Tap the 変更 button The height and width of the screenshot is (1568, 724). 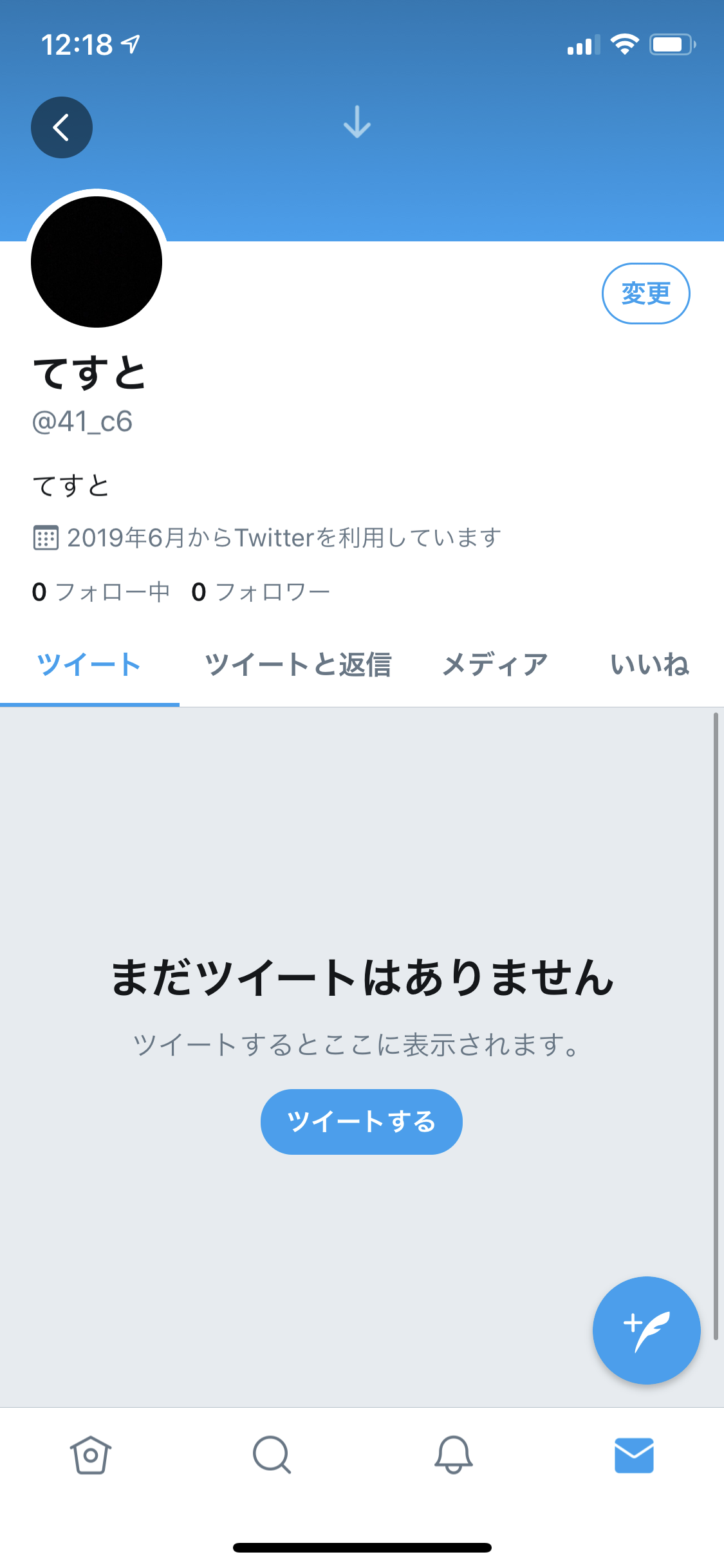pos(646,293)
